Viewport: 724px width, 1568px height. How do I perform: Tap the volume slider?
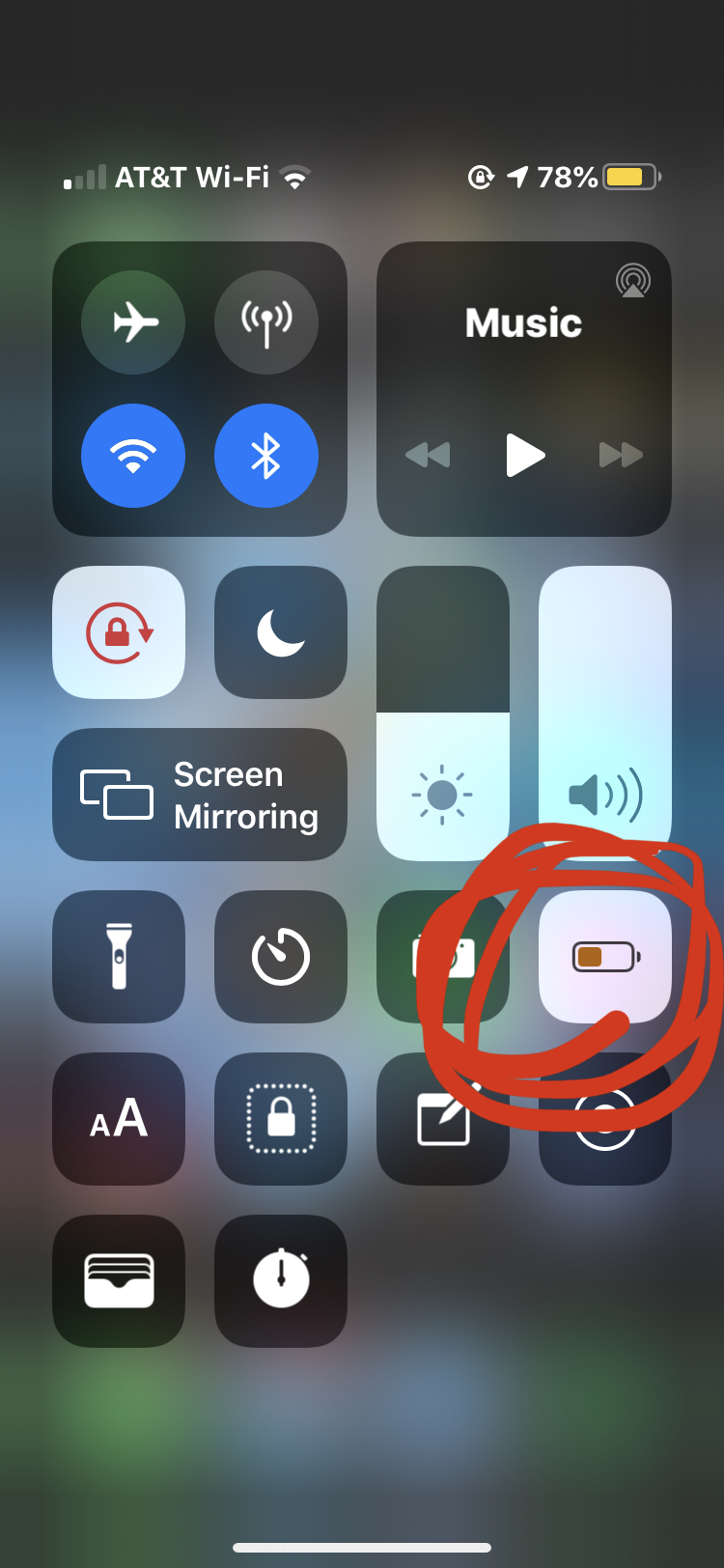[x=605, y=714]
